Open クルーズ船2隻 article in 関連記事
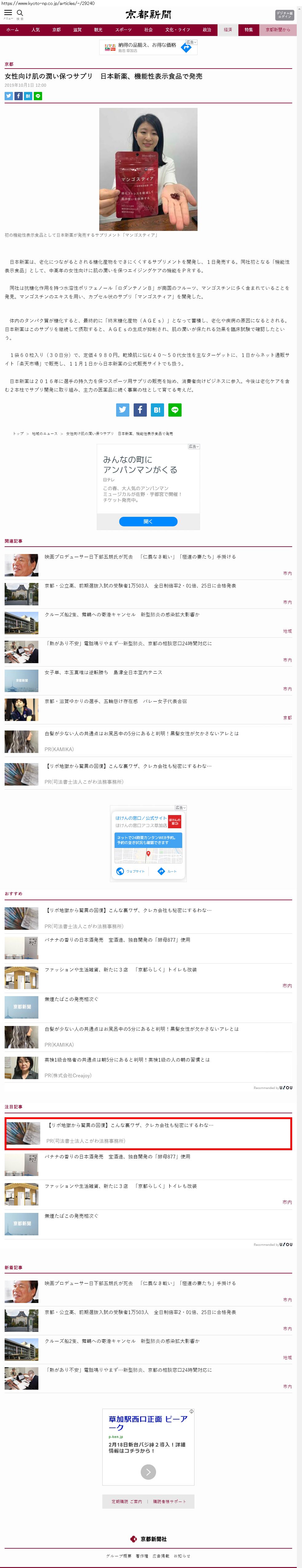The height and width of the screenshot is (1568, 302). (122, 614)
